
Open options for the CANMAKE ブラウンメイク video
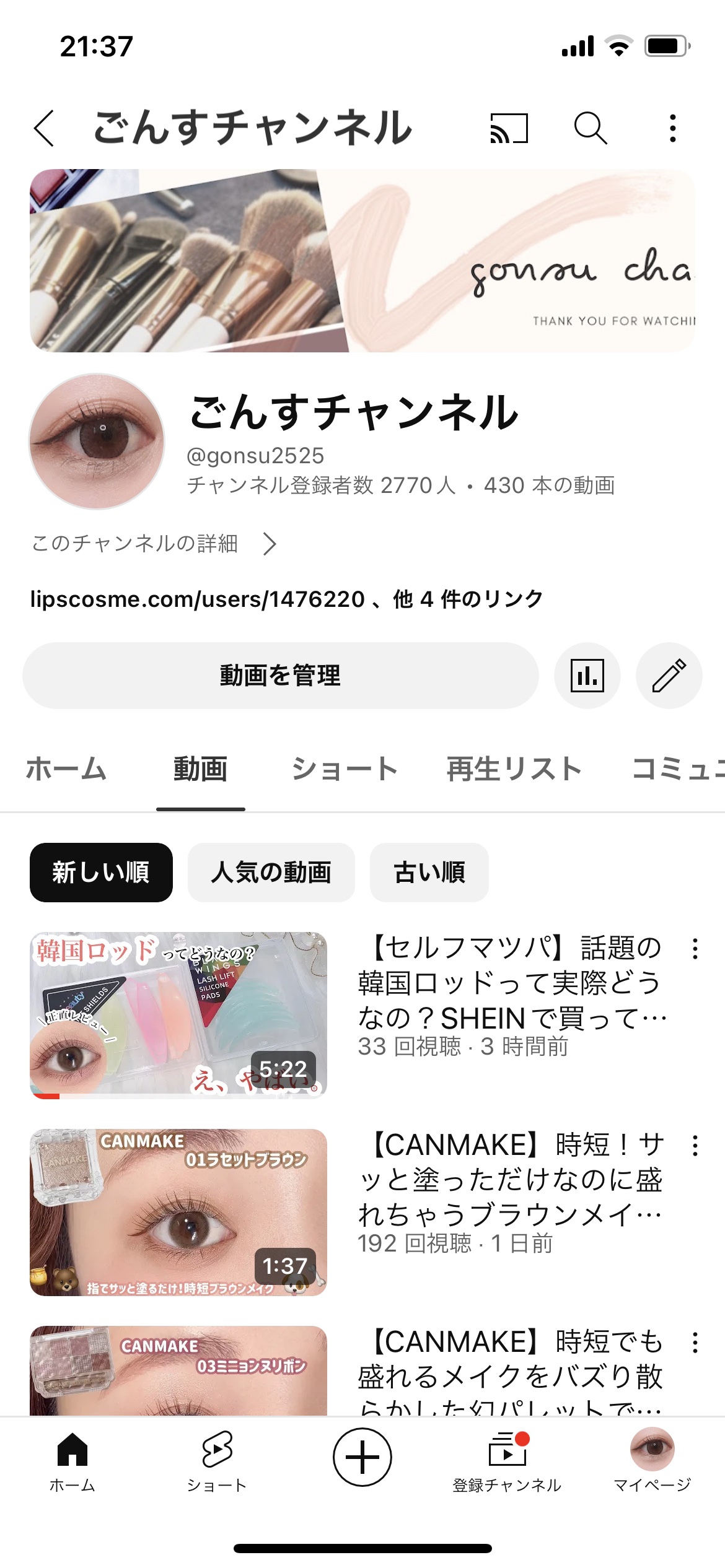coord(696,1146)
